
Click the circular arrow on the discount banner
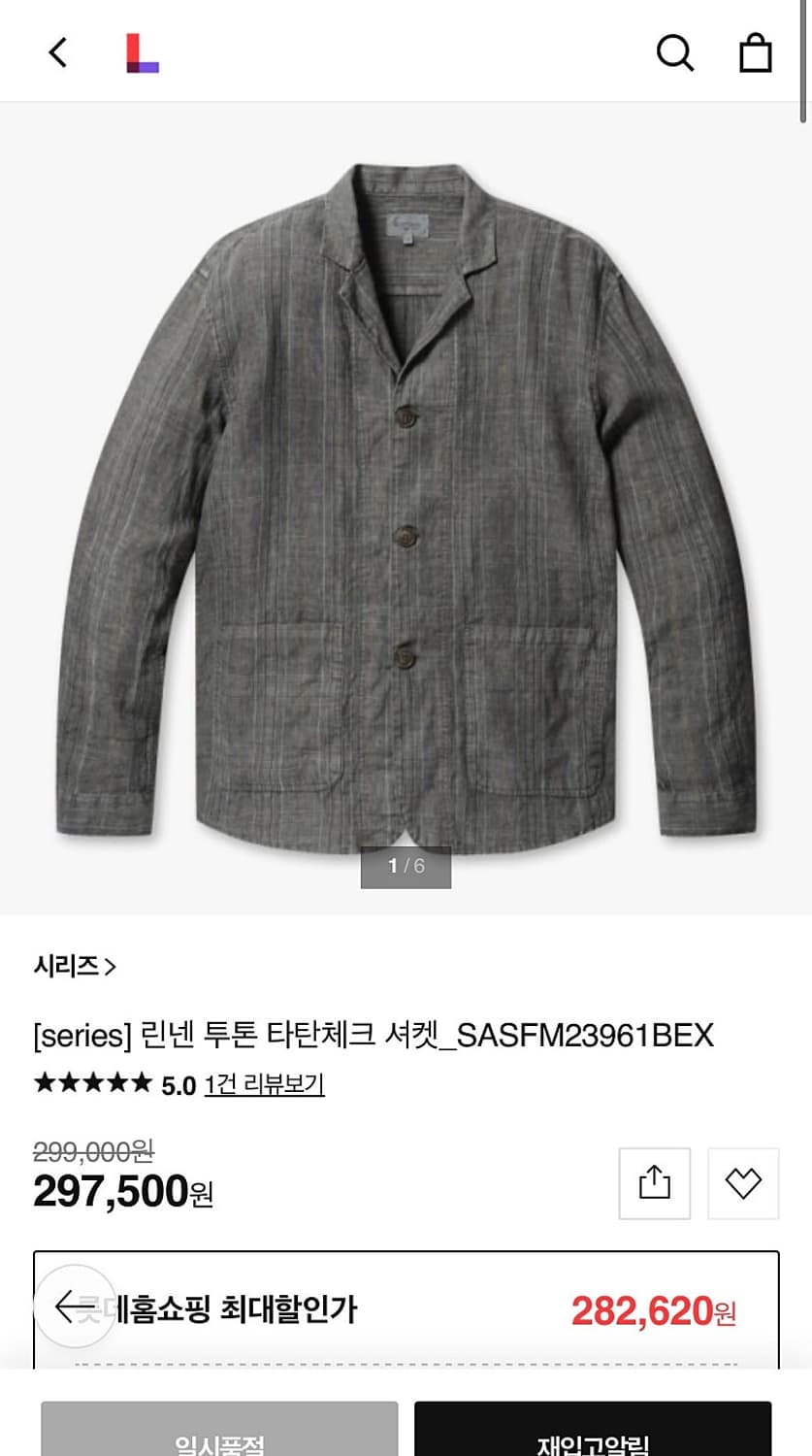tap(75, 1307)
